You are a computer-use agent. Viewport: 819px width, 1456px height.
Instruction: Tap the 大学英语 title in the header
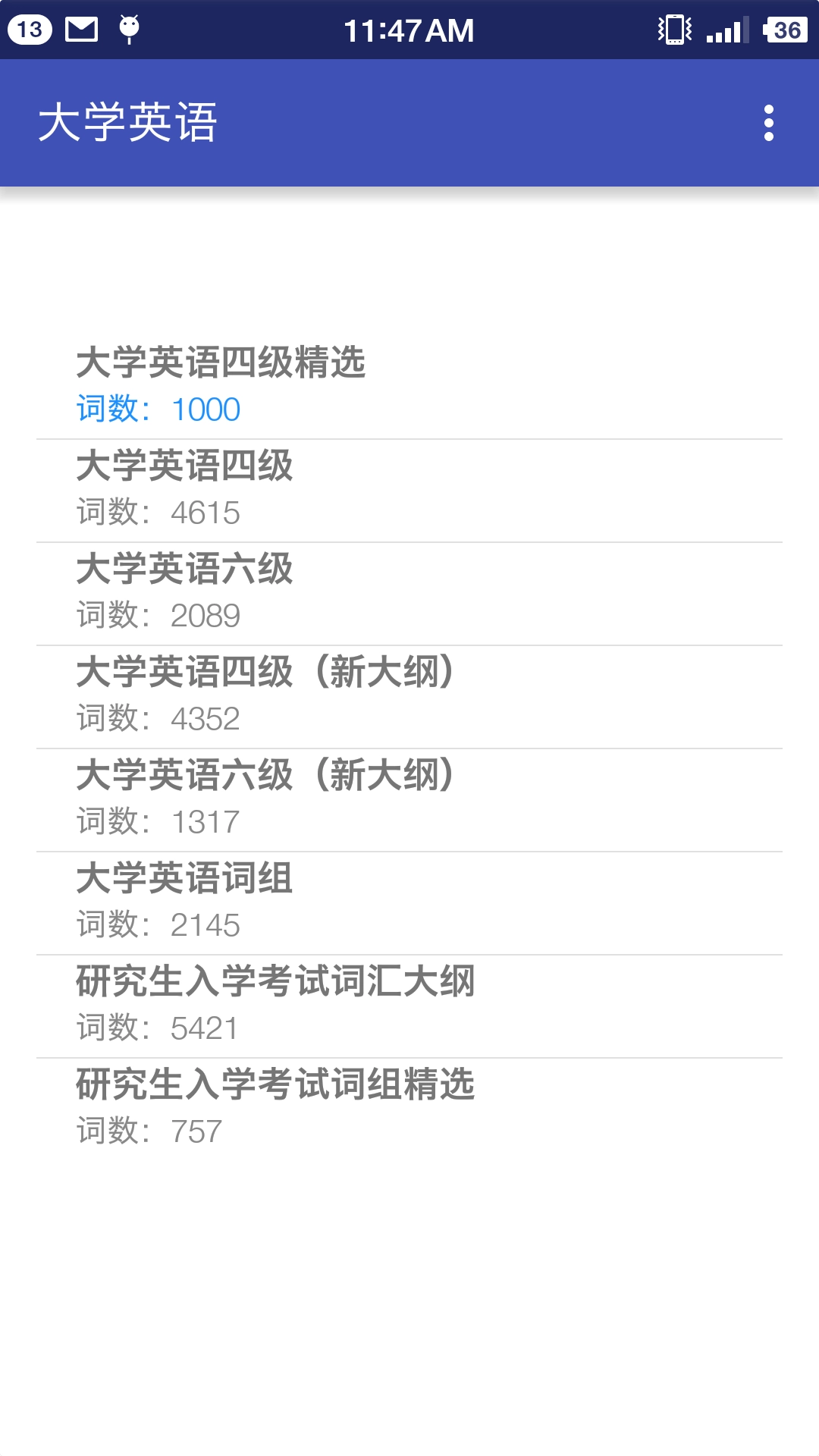point(129,121)
